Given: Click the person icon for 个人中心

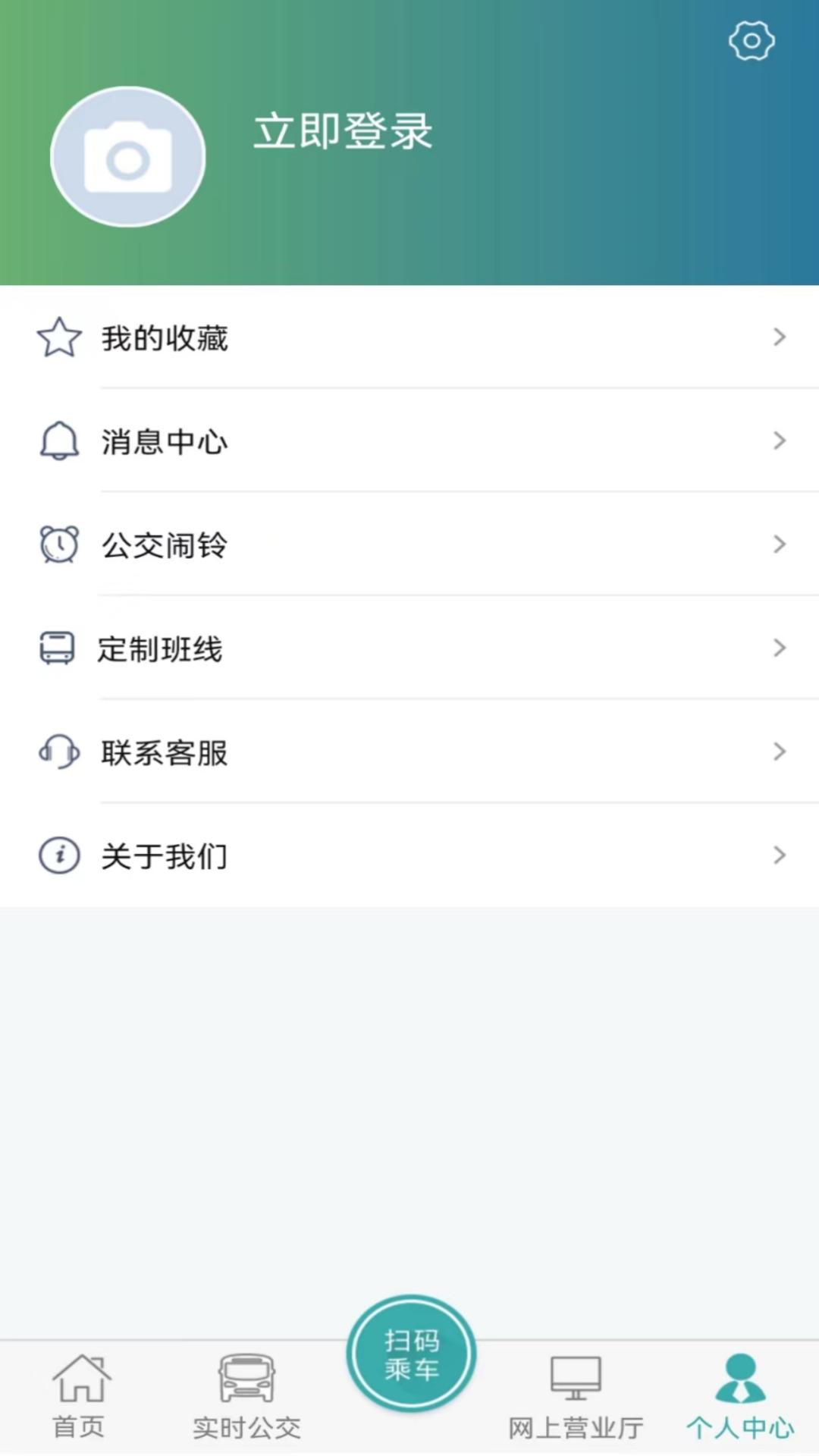Looking at the screenshot, I should click(737, 1376).
